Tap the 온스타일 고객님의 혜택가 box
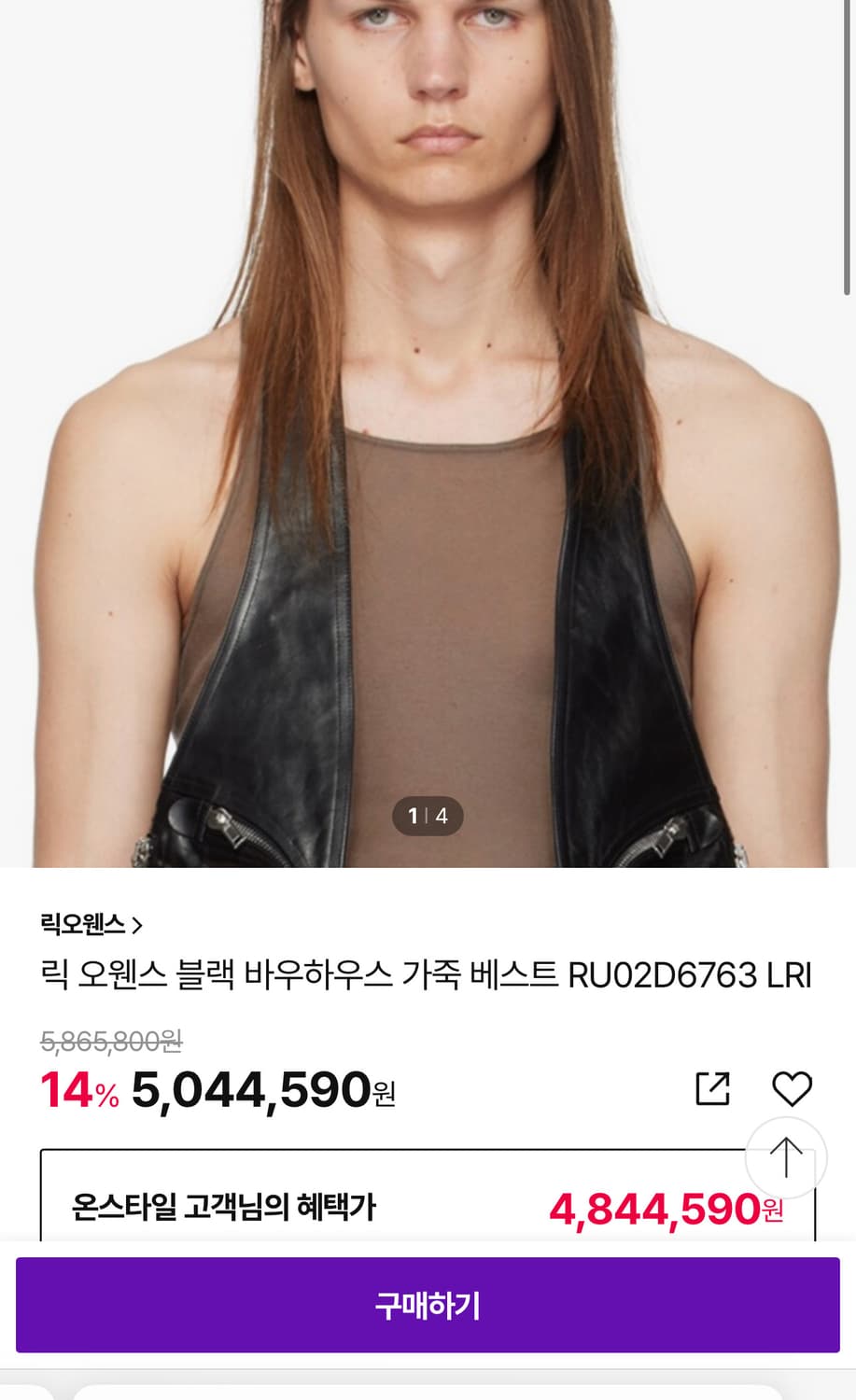Viewport: 856px width, 1400px height. coord(427,1206)
